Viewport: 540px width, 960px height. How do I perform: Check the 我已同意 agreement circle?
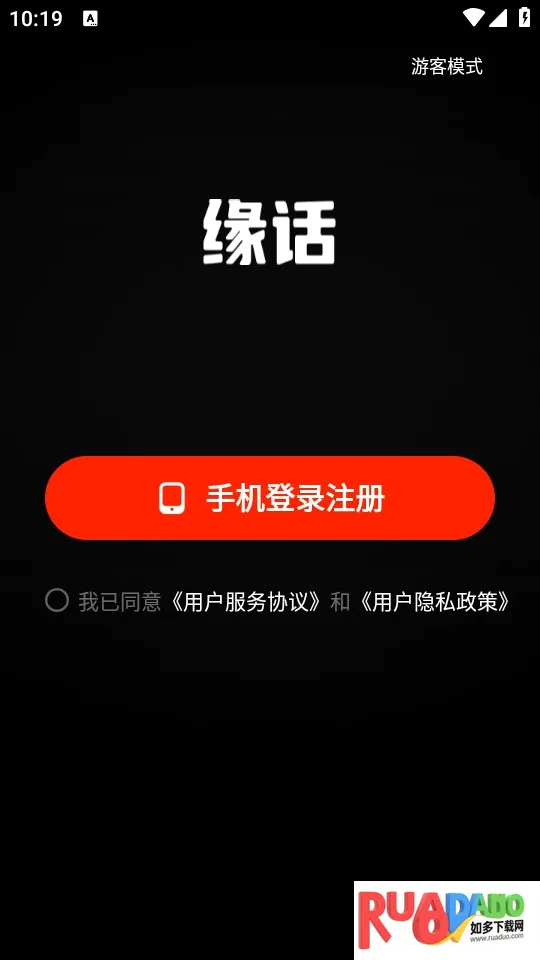click(57, 601)
